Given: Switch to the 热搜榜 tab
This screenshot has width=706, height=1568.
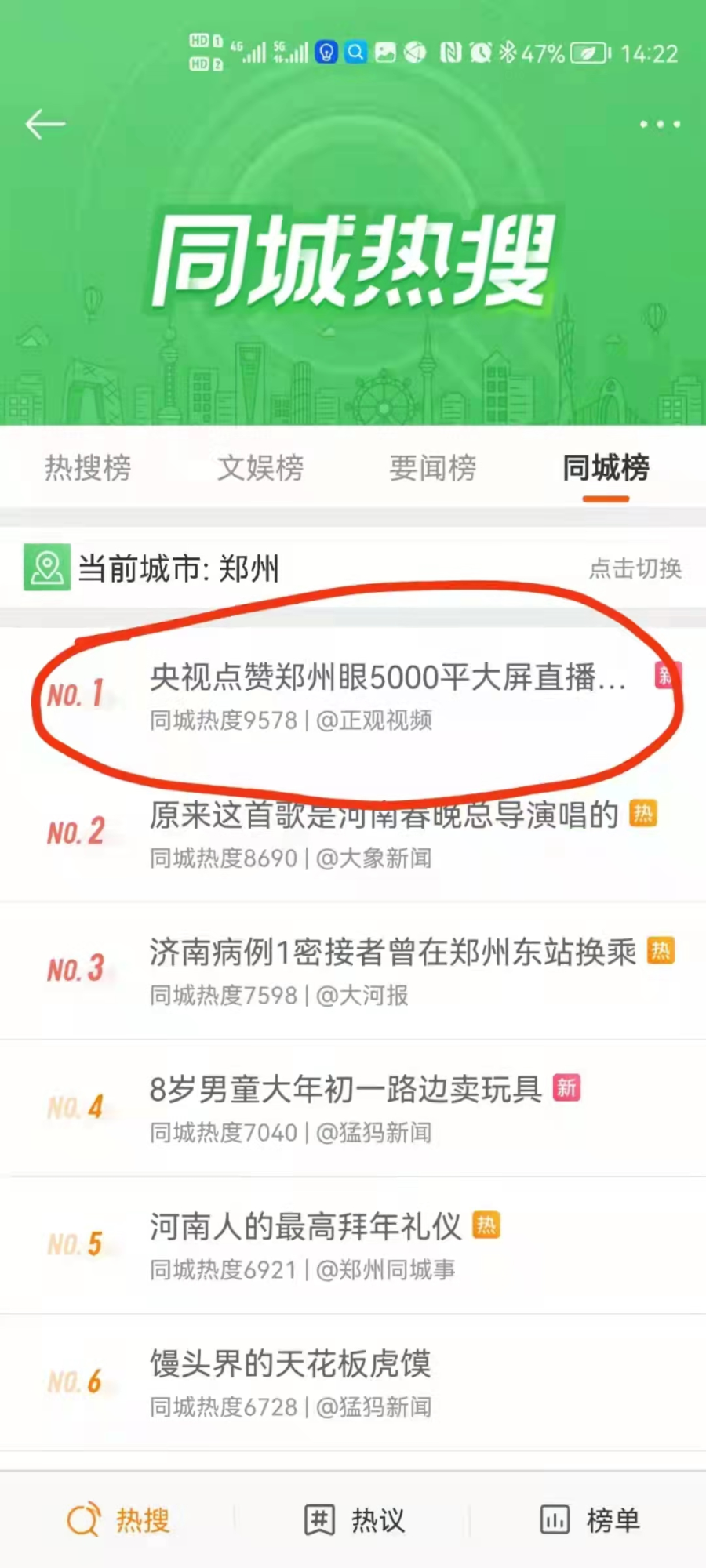Looking at the screenshot, I should (88, 468).
